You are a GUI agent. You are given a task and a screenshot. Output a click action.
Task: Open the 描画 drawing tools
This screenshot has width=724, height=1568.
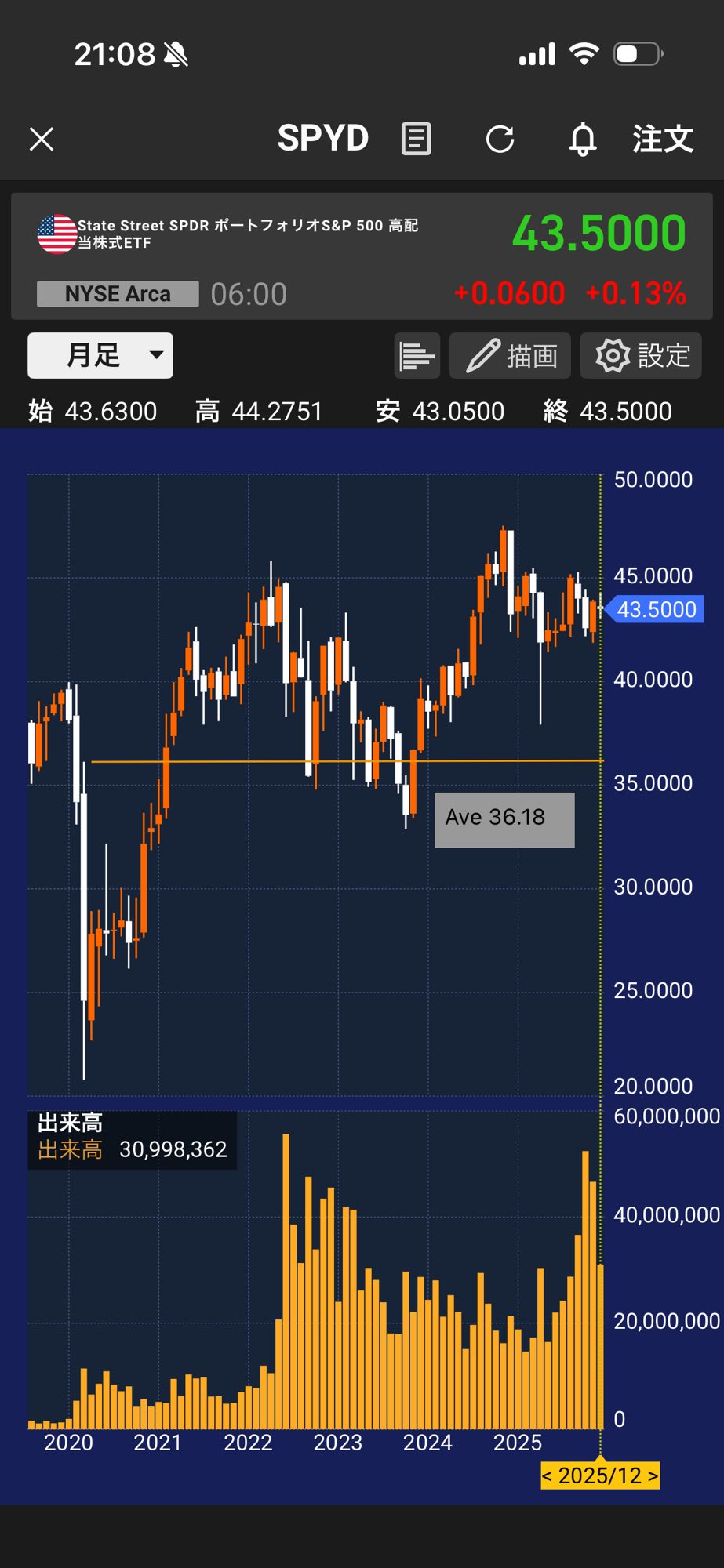point(513,356)
